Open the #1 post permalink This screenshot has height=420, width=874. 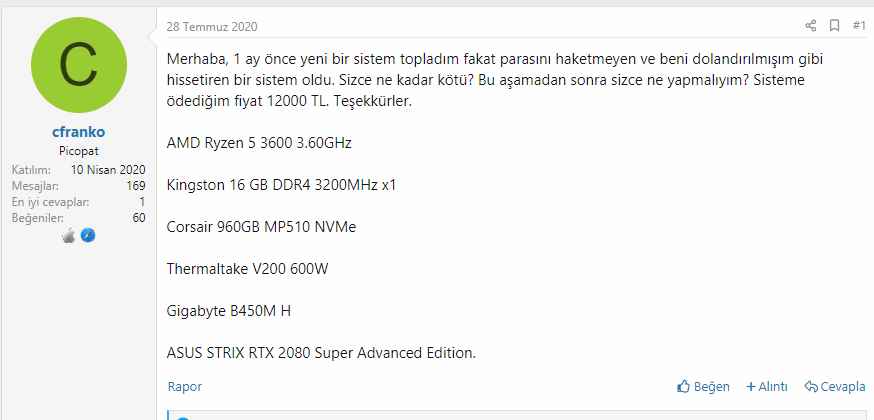[x=858, y=26]
